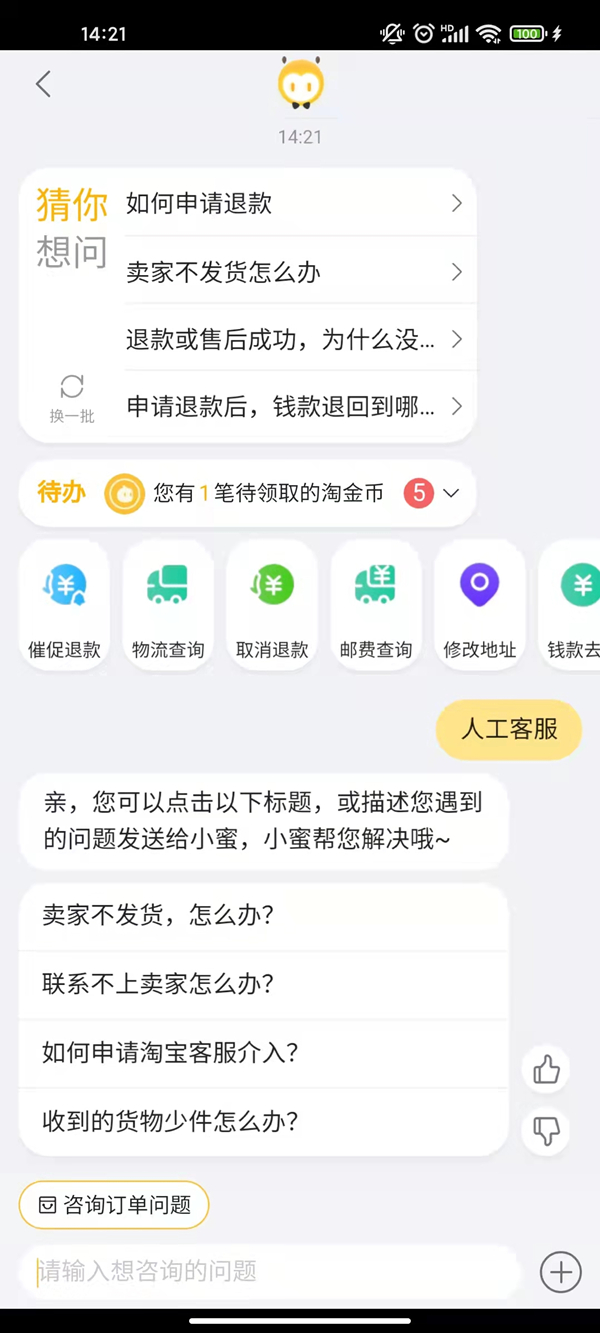This screenshot has height=1333, width=600.
Task: Open the question 卖家不发货怎么办
Action: click(x=295, y=272)
